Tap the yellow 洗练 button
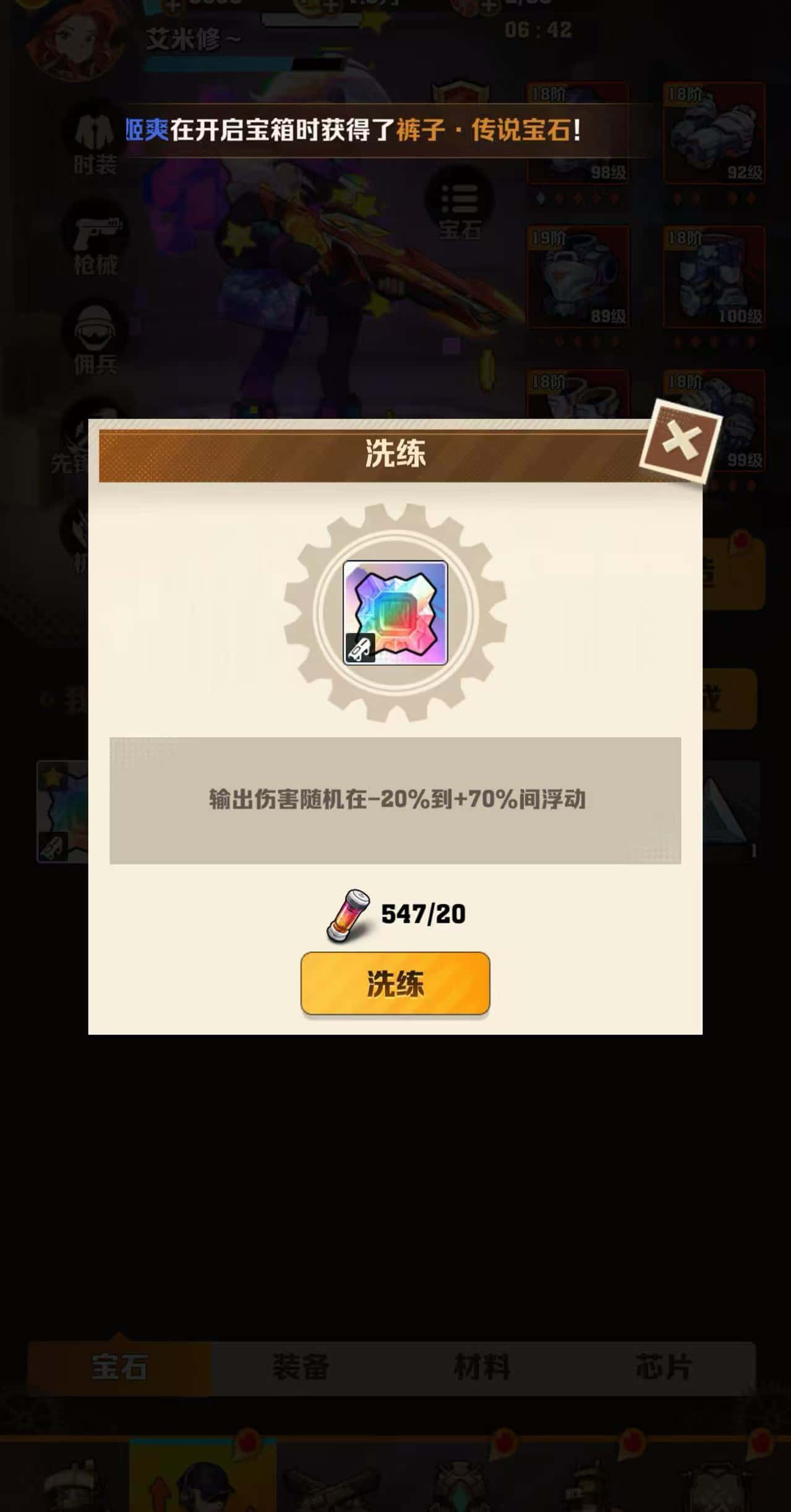This screenshot has height=1512, width=791. (395, 983)
